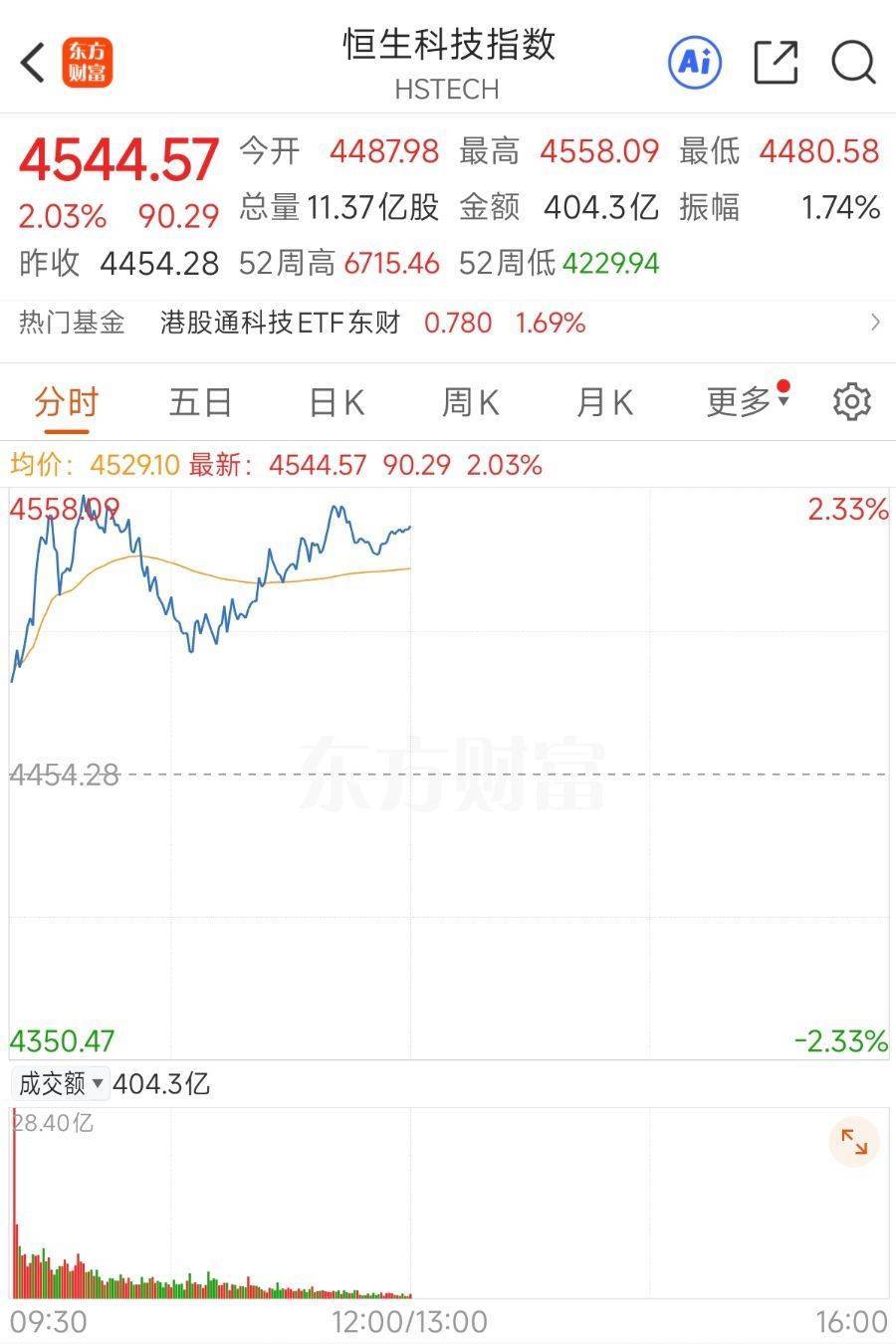Share this index page

coord(777,63)
